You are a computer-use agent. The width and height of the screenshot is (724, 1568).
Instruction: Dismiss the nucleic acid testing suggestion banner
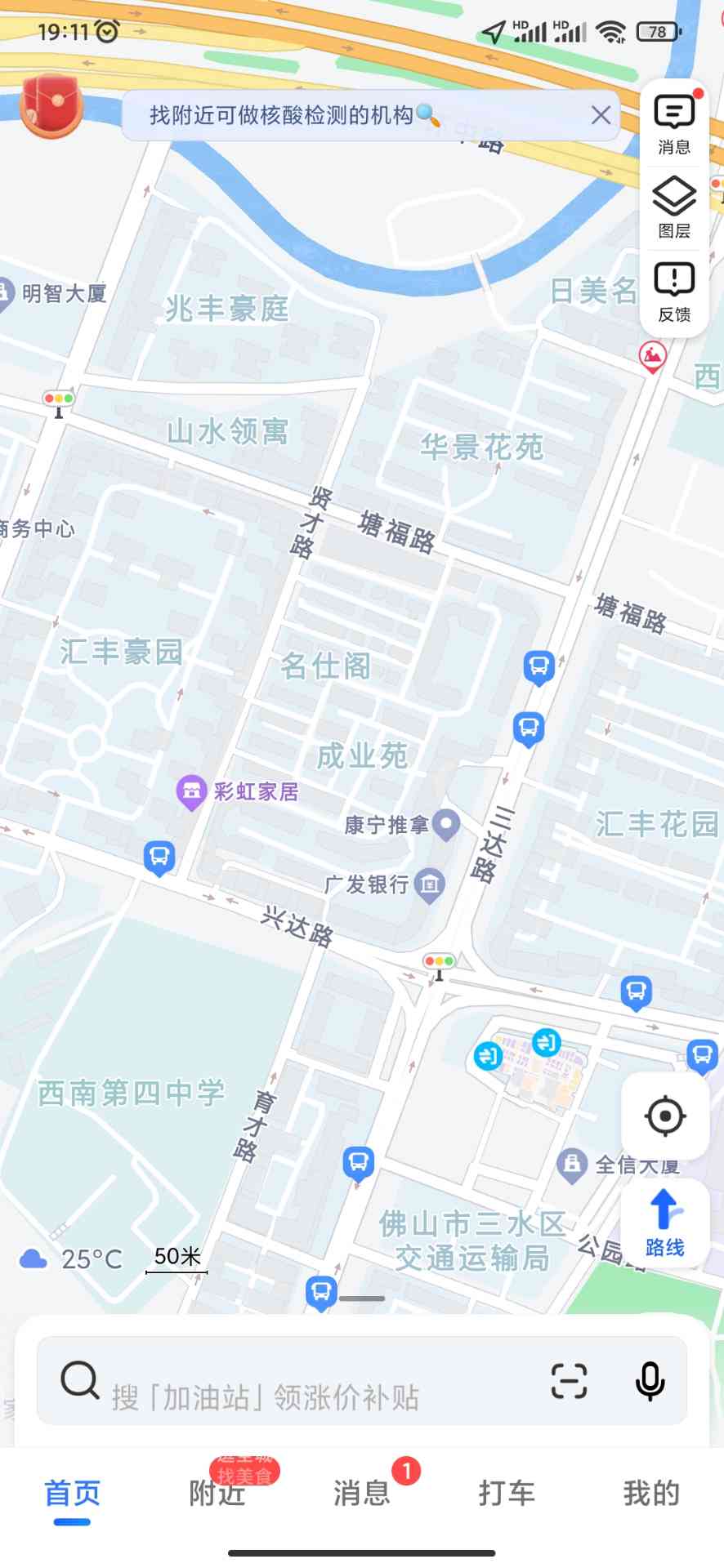(x=601, y=115)
